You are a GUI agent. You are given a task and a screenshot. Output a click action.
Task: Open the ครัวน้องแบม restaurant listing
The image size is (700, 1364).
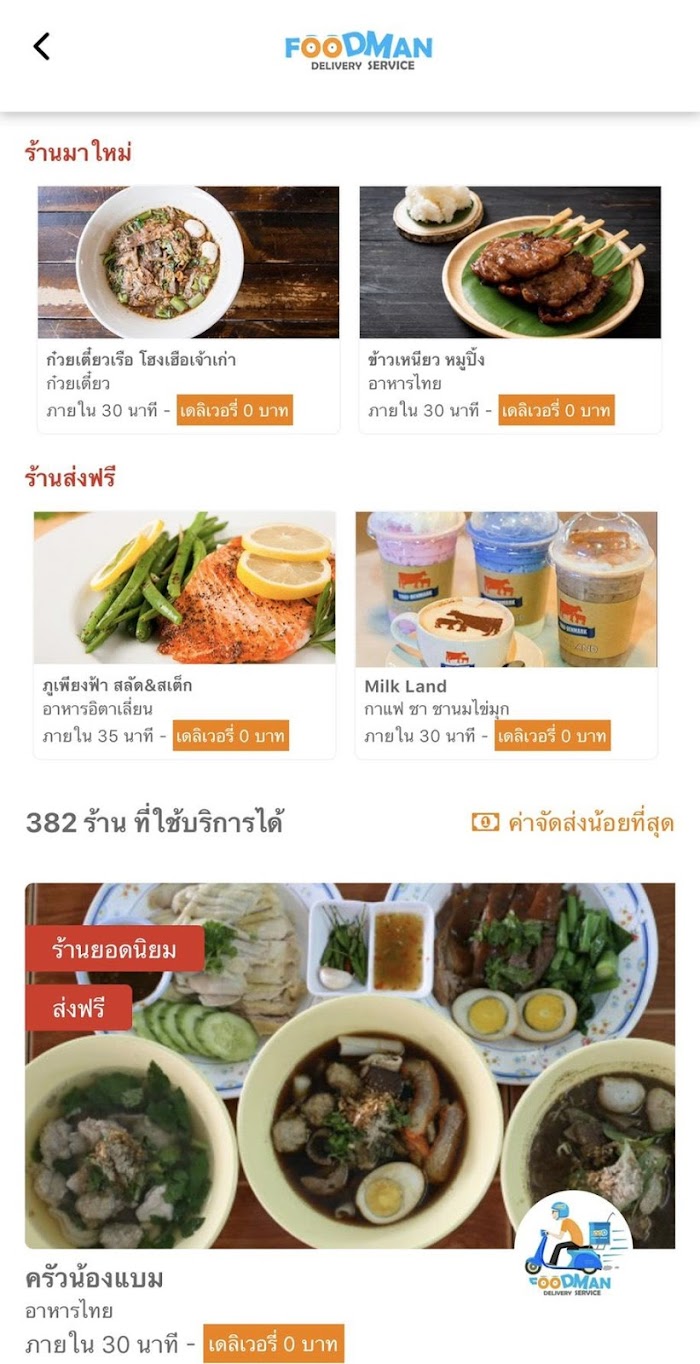tap(350, 1122)
